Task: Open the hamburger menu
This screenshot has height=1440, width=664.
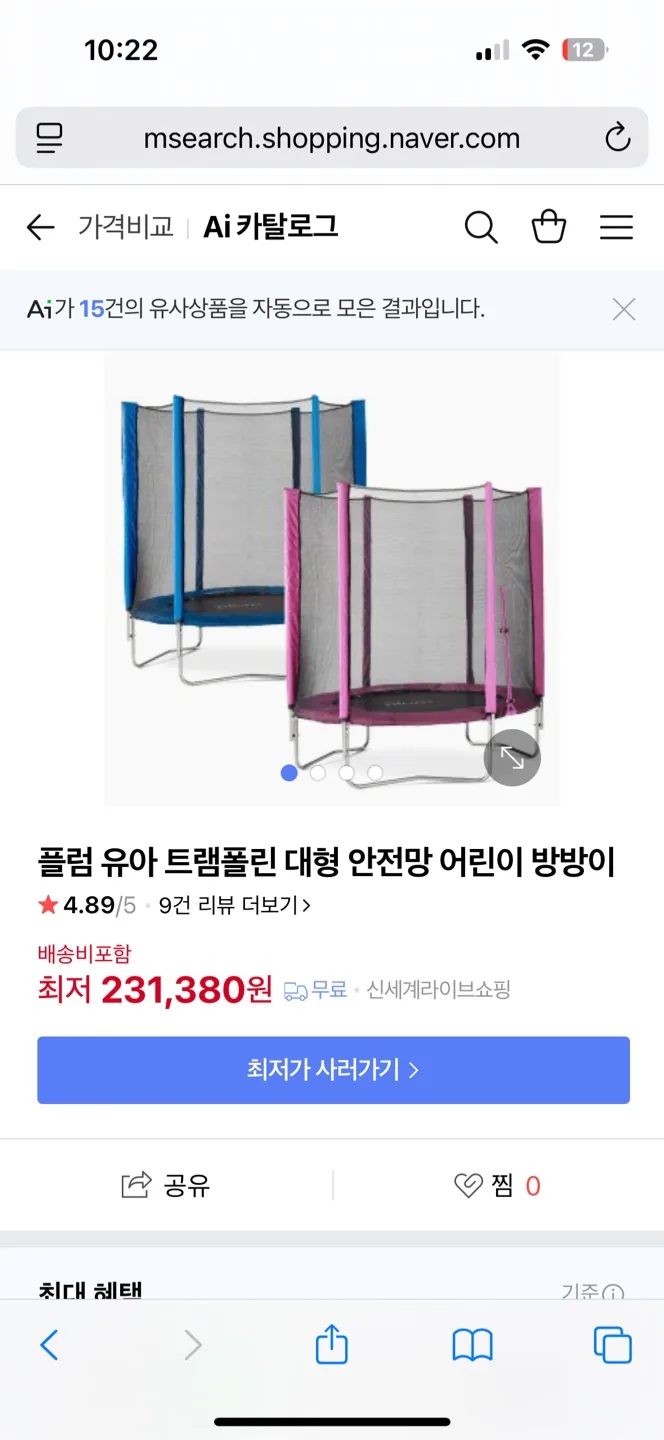Action: (616, 228)
